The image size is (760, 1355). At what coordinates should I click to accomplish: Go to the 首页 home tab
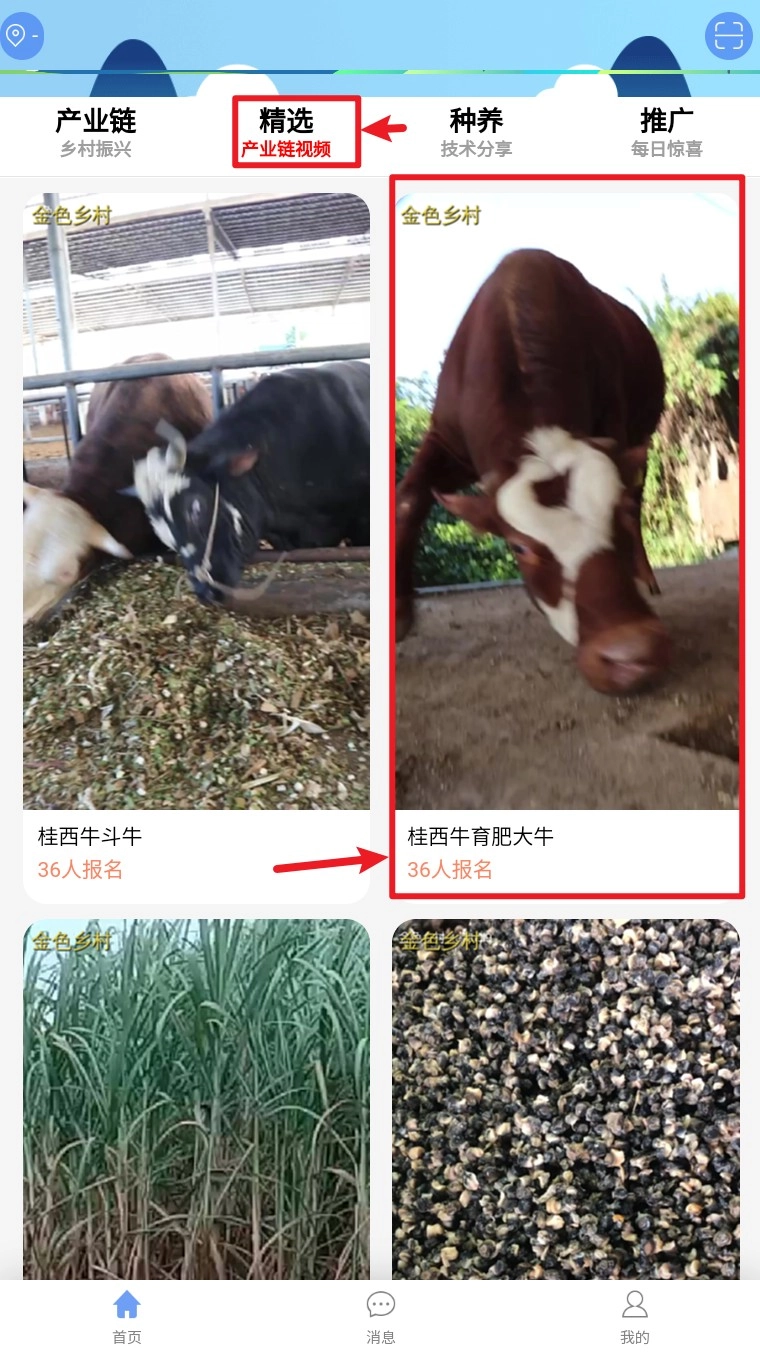tap(127, 1316)
